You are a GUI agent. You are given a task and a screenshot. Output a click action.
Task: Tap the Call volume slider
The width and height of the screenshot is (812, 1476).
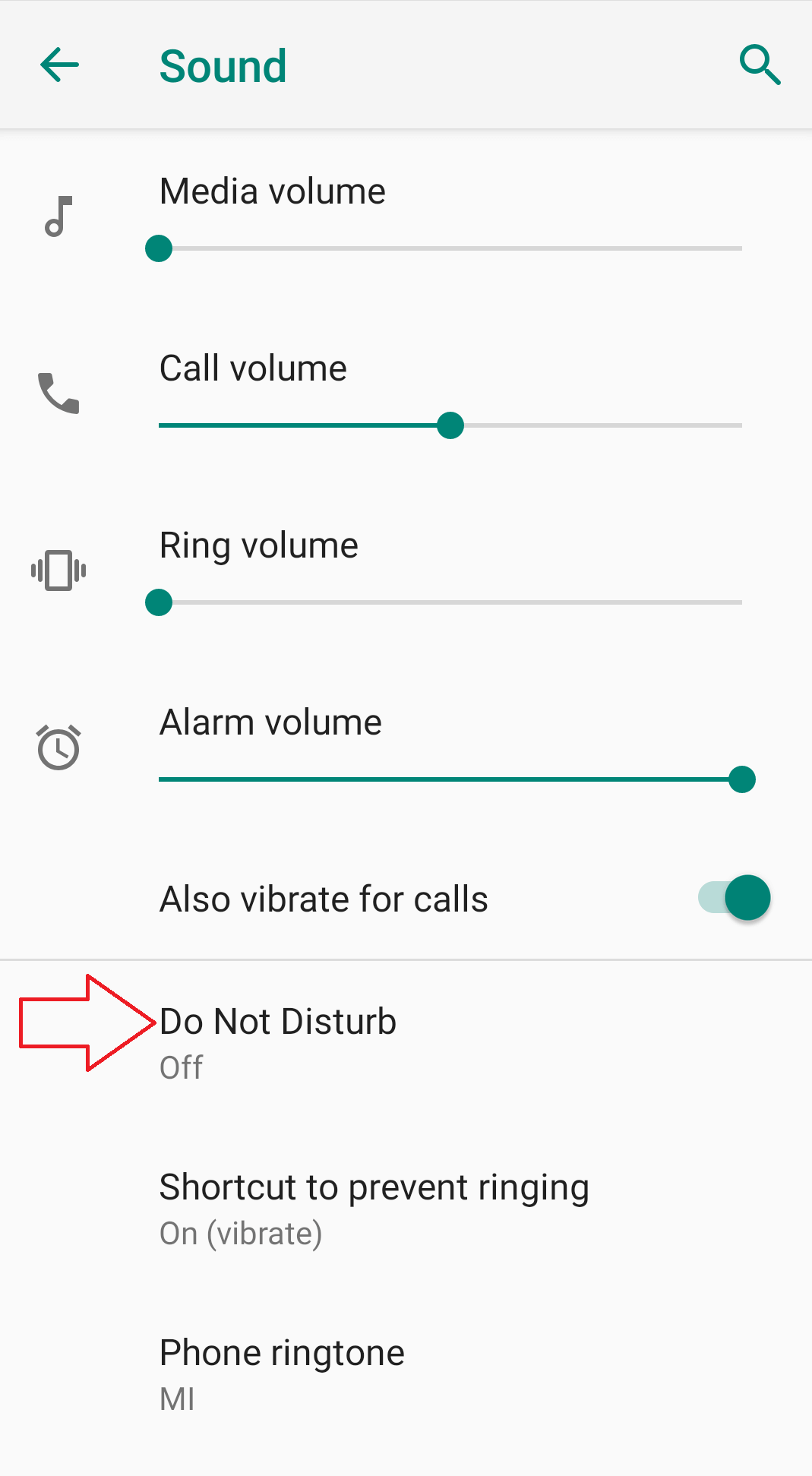point(450,425)
